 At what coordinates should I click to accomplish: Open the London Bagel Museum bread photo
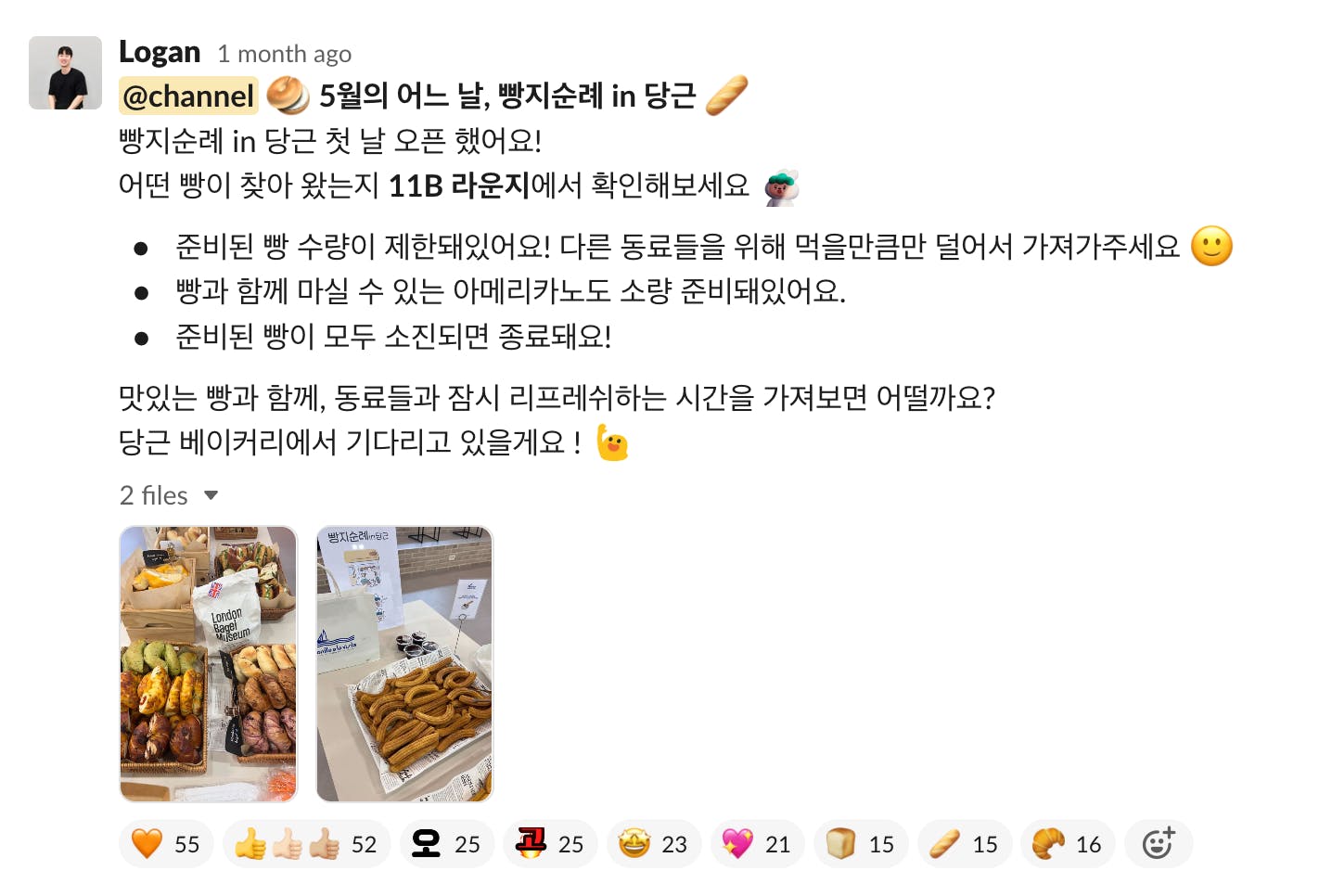tap(209, 663)
